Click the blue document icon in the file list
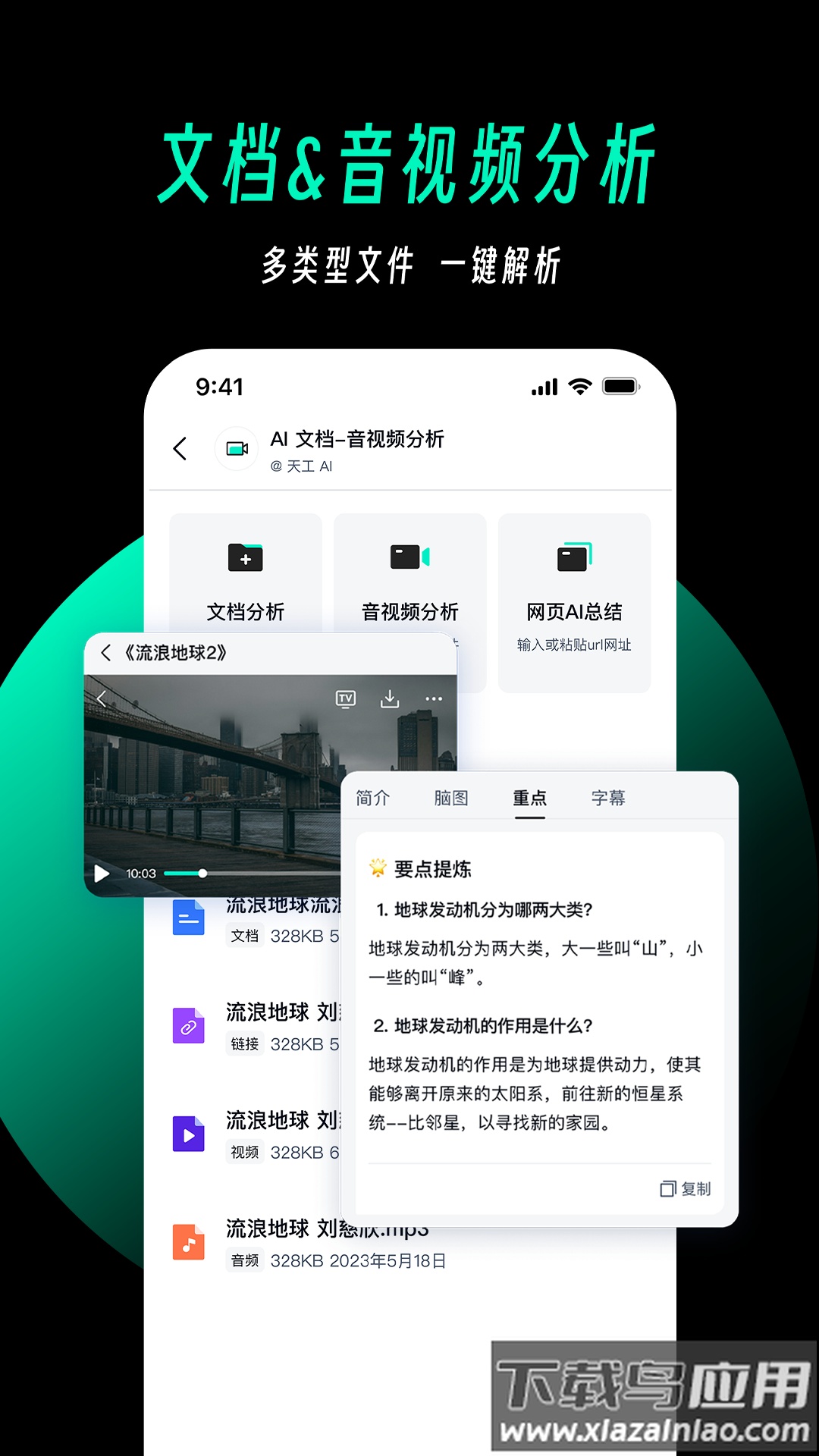 (188, 918)
